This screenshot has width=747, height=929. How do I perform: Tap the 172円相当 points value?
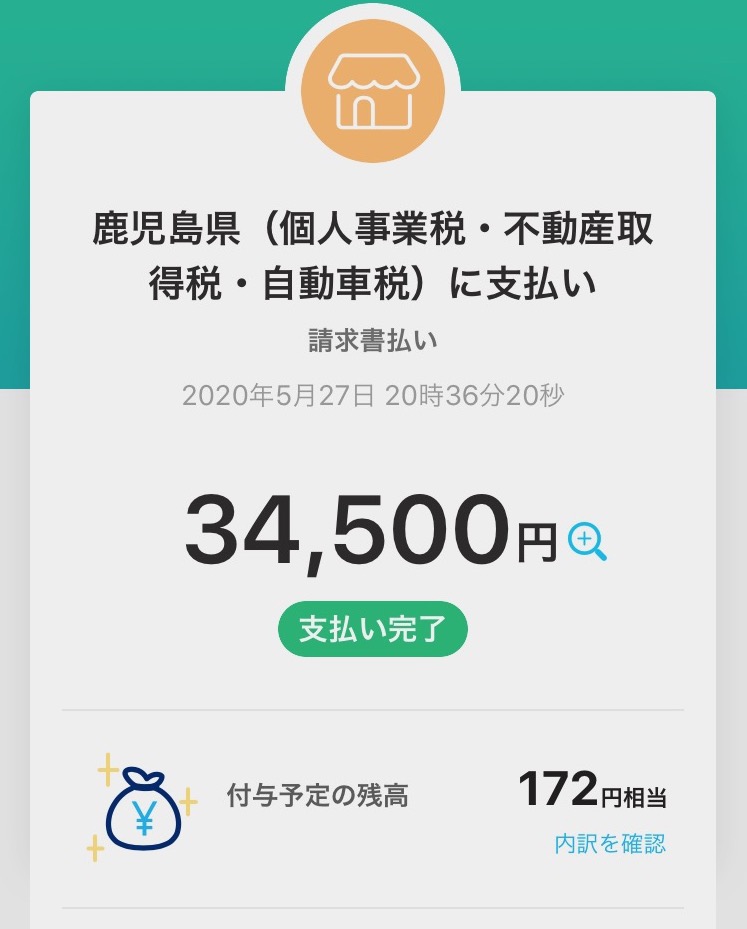pos(594,791)
